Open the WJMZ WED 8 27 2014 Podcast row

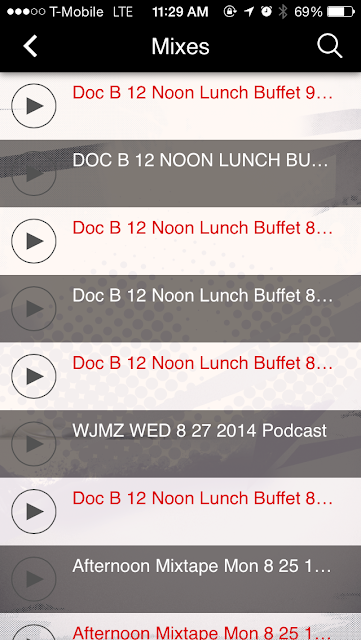pyautogui.click(x=180, y=444)
